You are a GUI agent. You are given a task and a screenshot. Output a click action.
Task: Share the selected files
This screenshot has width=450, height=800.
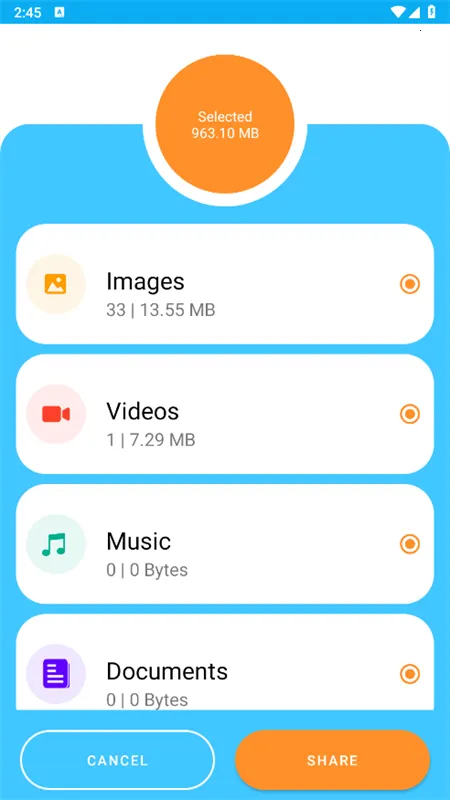[x=332, y=760]
